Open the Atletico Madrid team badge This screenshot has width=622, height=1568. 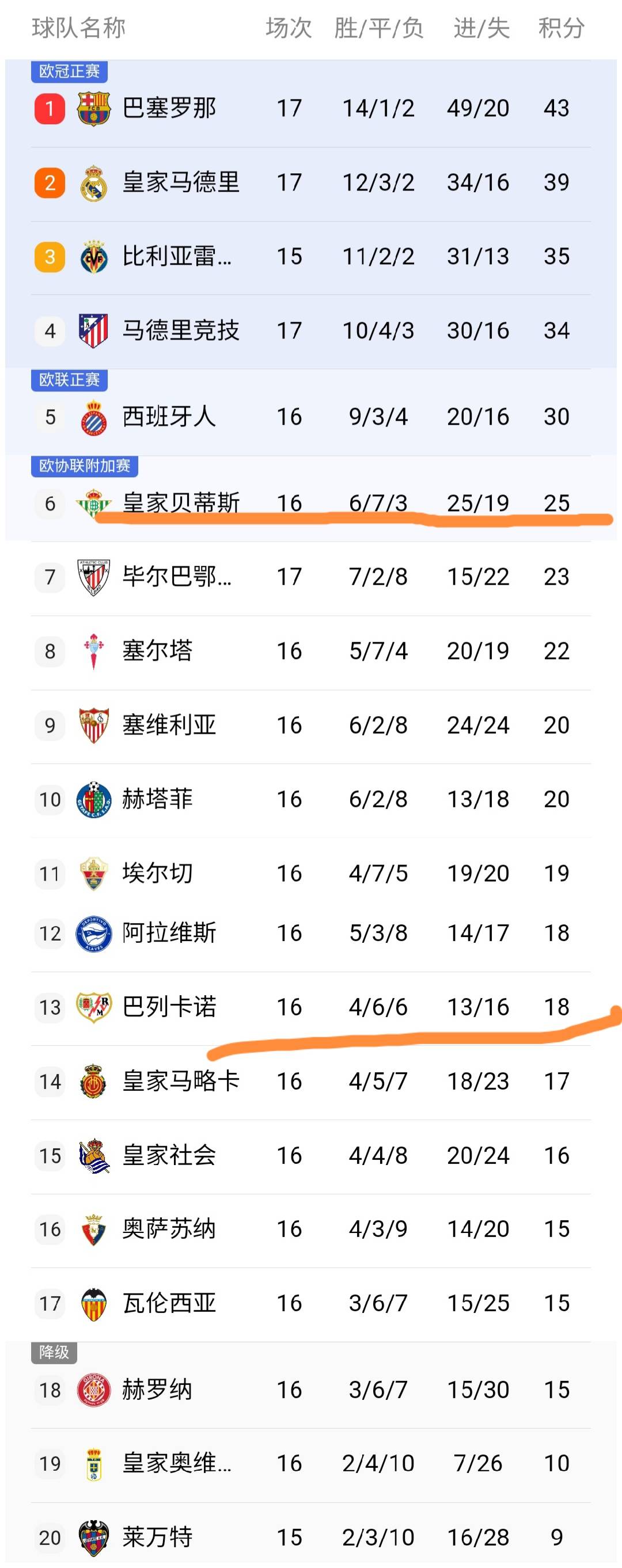93,330
